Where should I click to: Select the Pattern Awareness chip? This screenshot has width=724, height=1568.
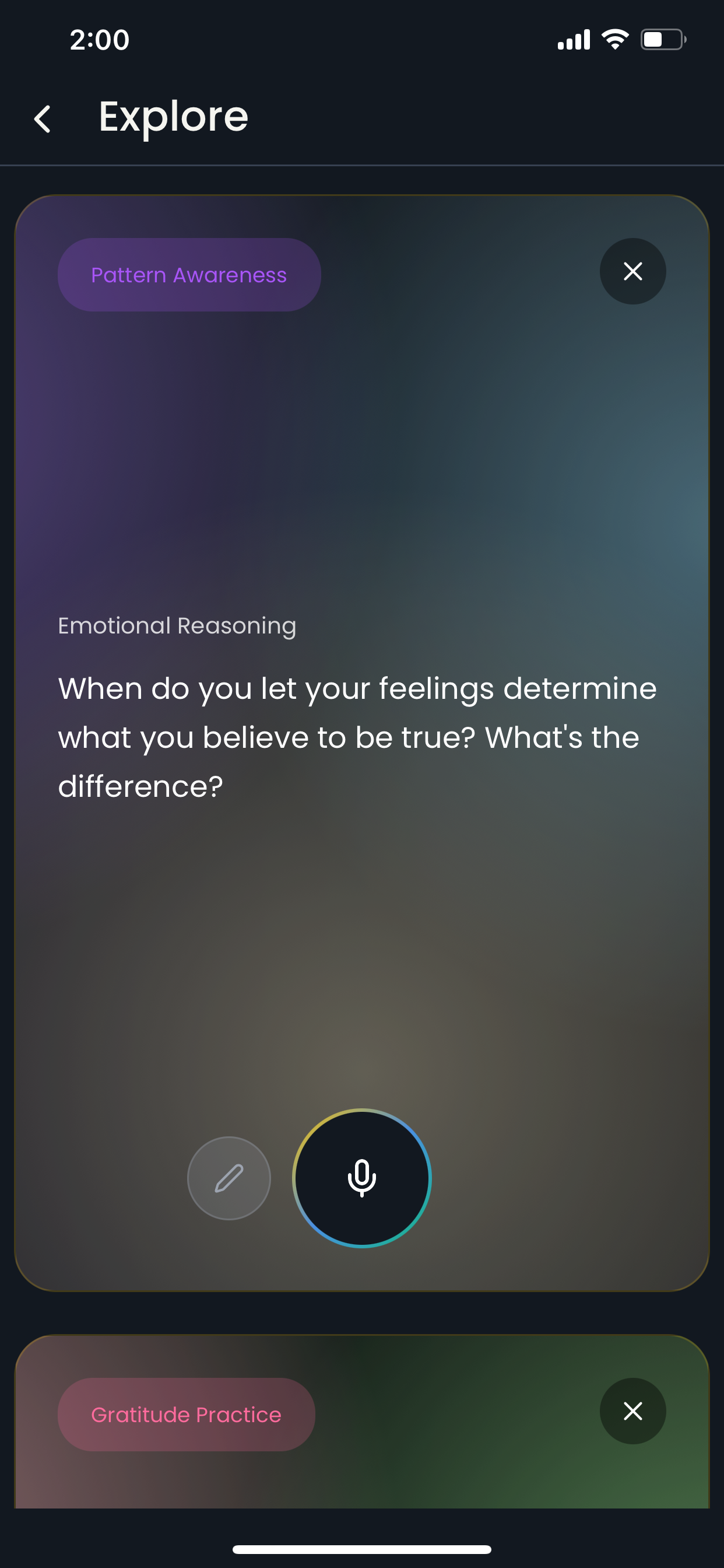coord(189,275)
